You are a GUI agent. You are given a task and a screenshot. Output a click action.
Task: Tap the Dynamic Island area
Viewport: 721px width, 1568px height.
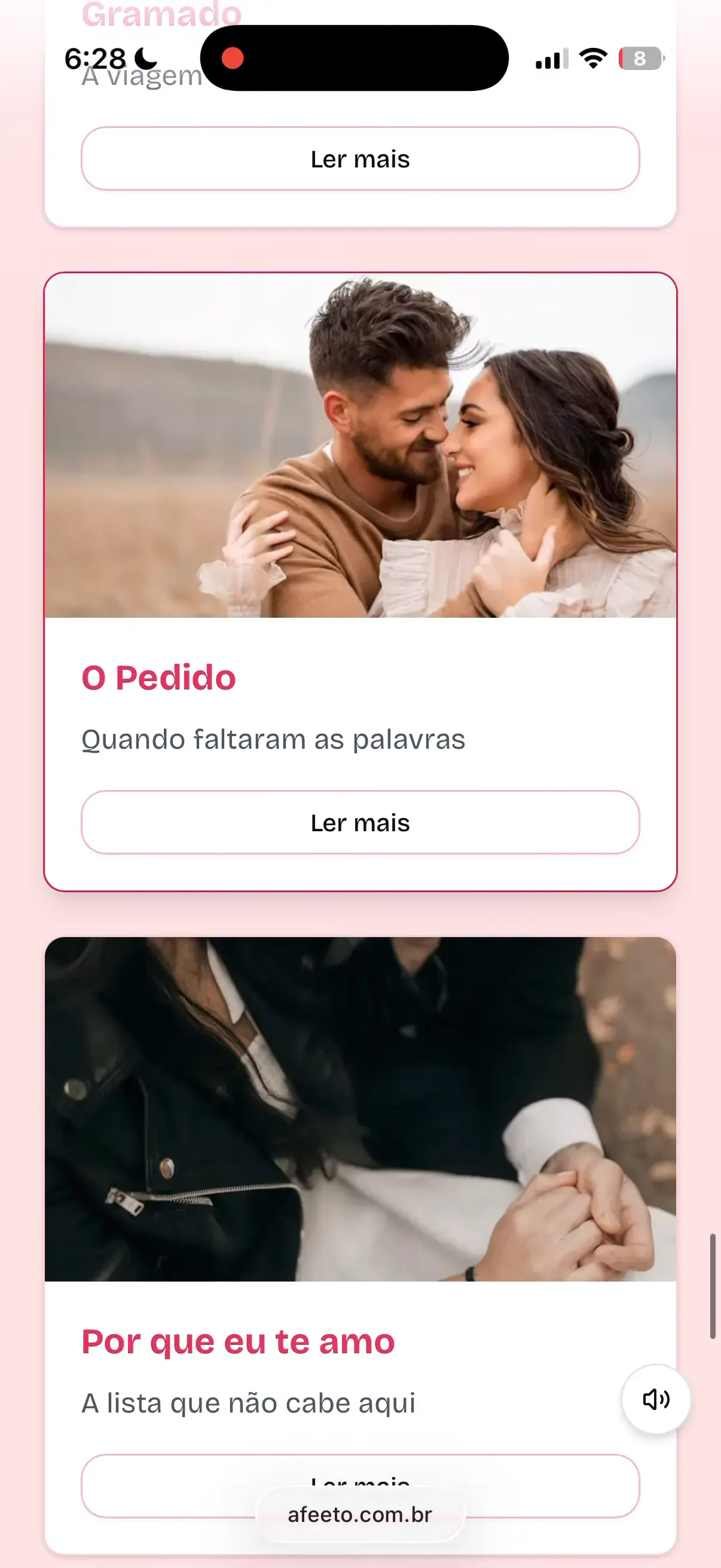(x=355, y=57)
